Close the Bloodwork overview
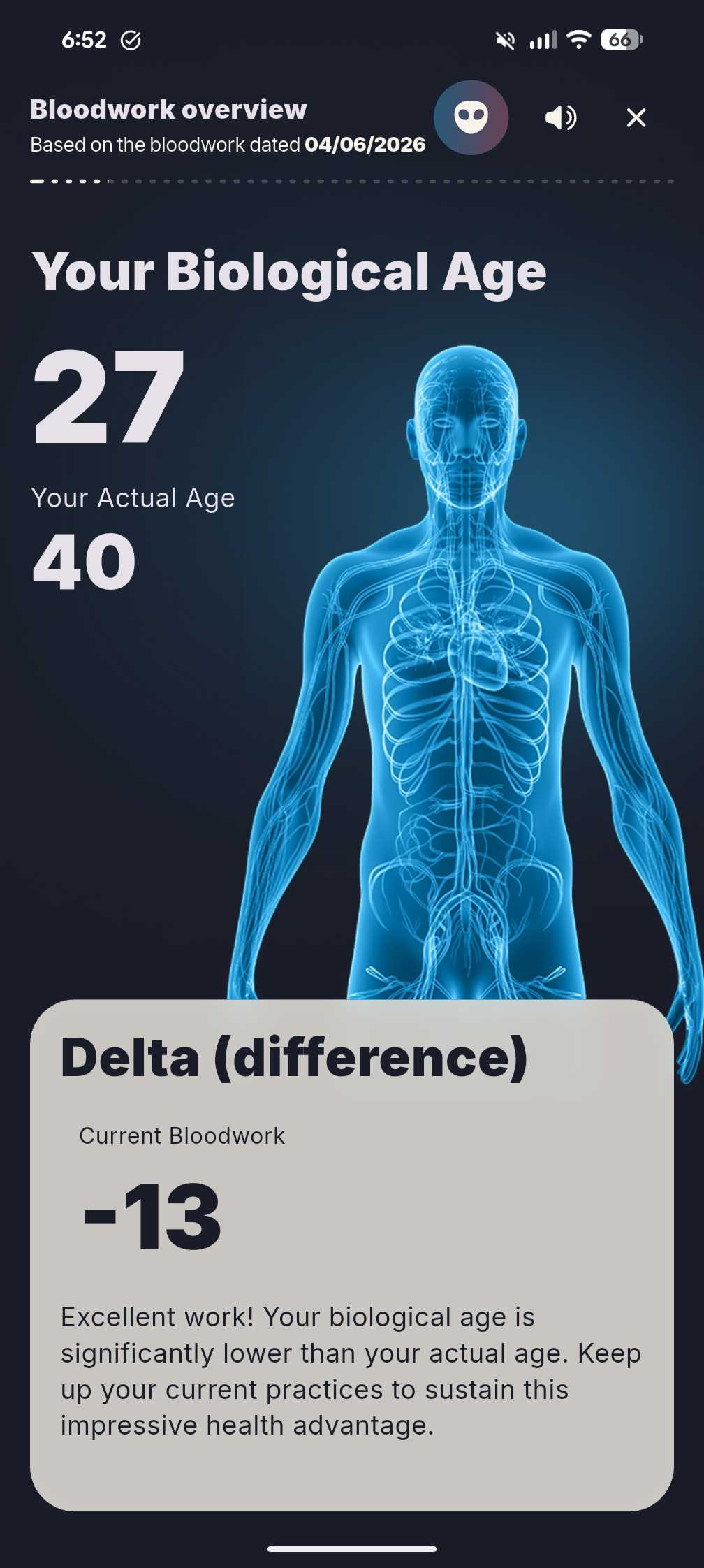 point(636,117)
